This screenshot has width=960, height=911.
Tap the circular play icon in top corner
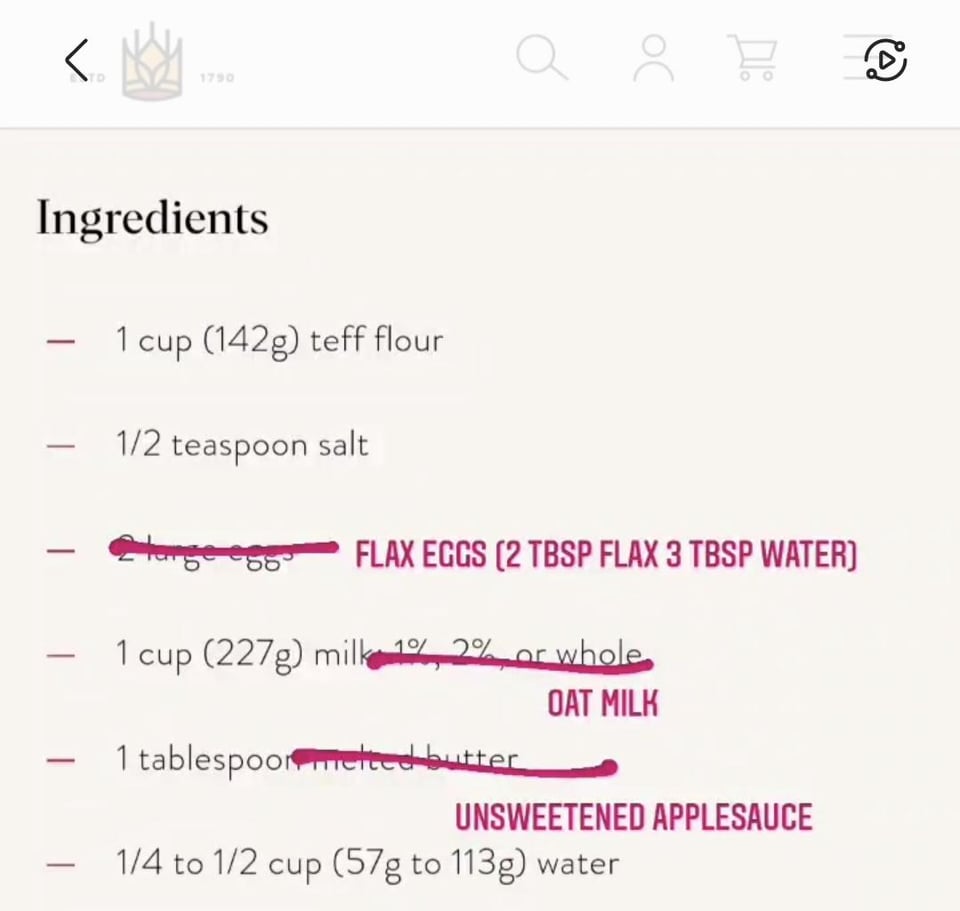tap(885, 60)
